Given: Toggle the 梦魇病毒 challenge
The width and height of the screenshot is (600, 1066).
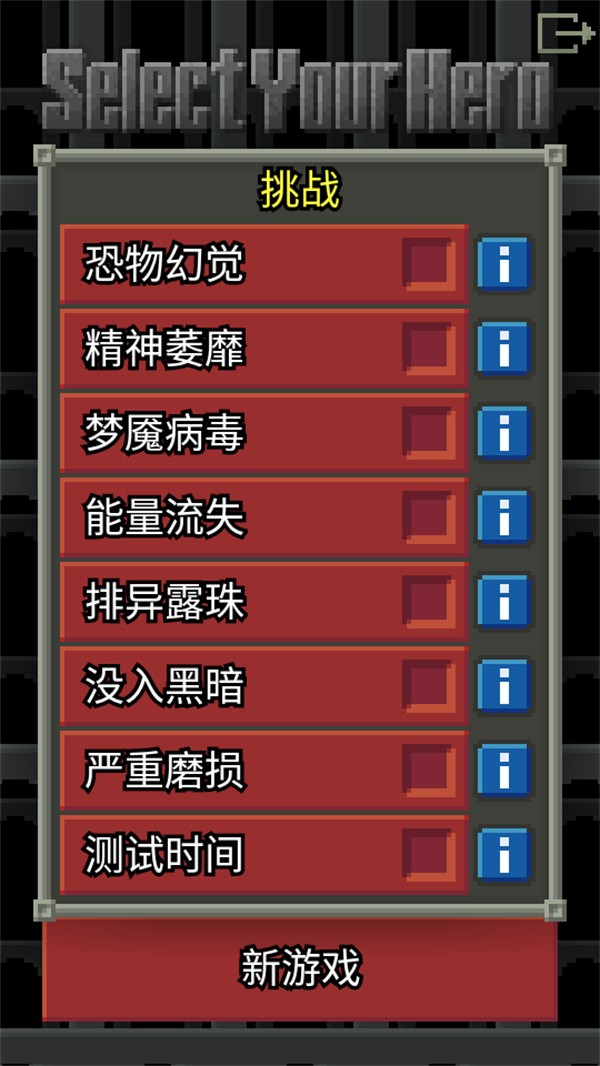Looking at the screenshot, I should click(x=430, y=433).
